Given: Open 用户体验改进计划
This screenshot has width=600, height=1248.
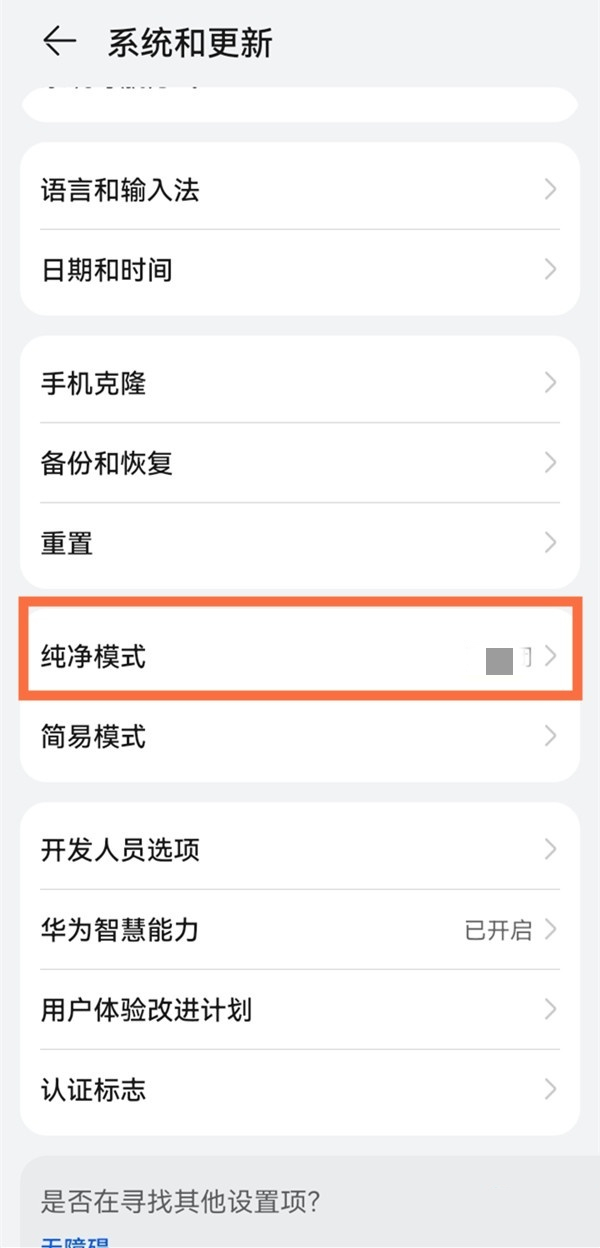Looking at the screenshot, I should [x=299, y=1010].
